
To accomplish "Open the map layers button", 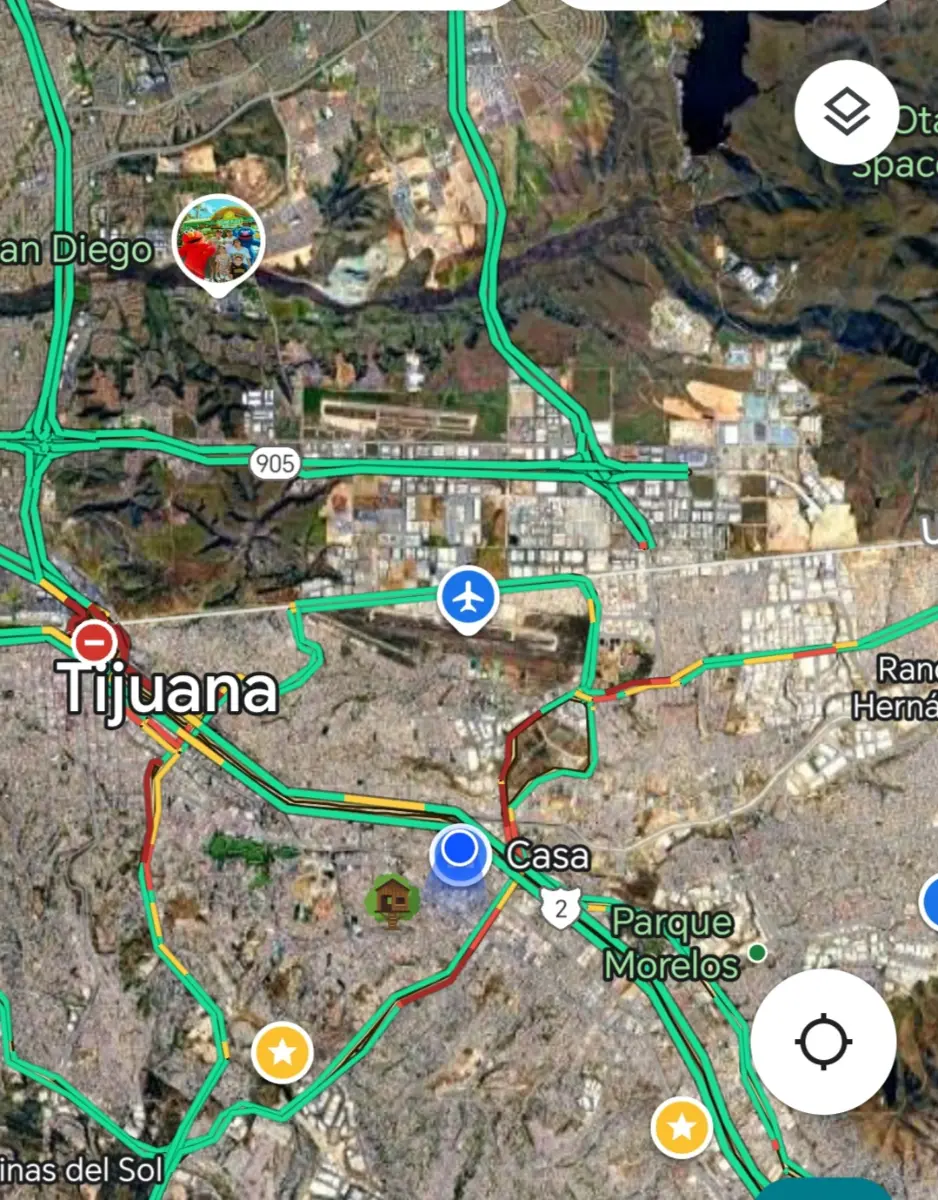I will (846, 112).
